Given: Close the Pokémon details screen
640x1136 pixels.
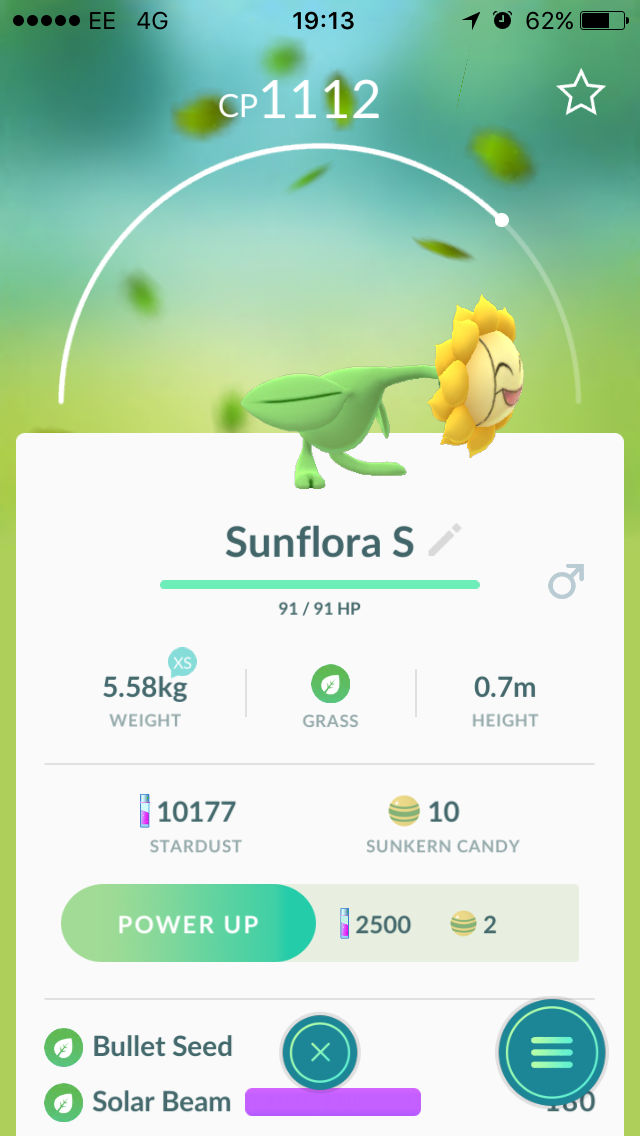Looking at the screenshot, I should click(320, 1052).
